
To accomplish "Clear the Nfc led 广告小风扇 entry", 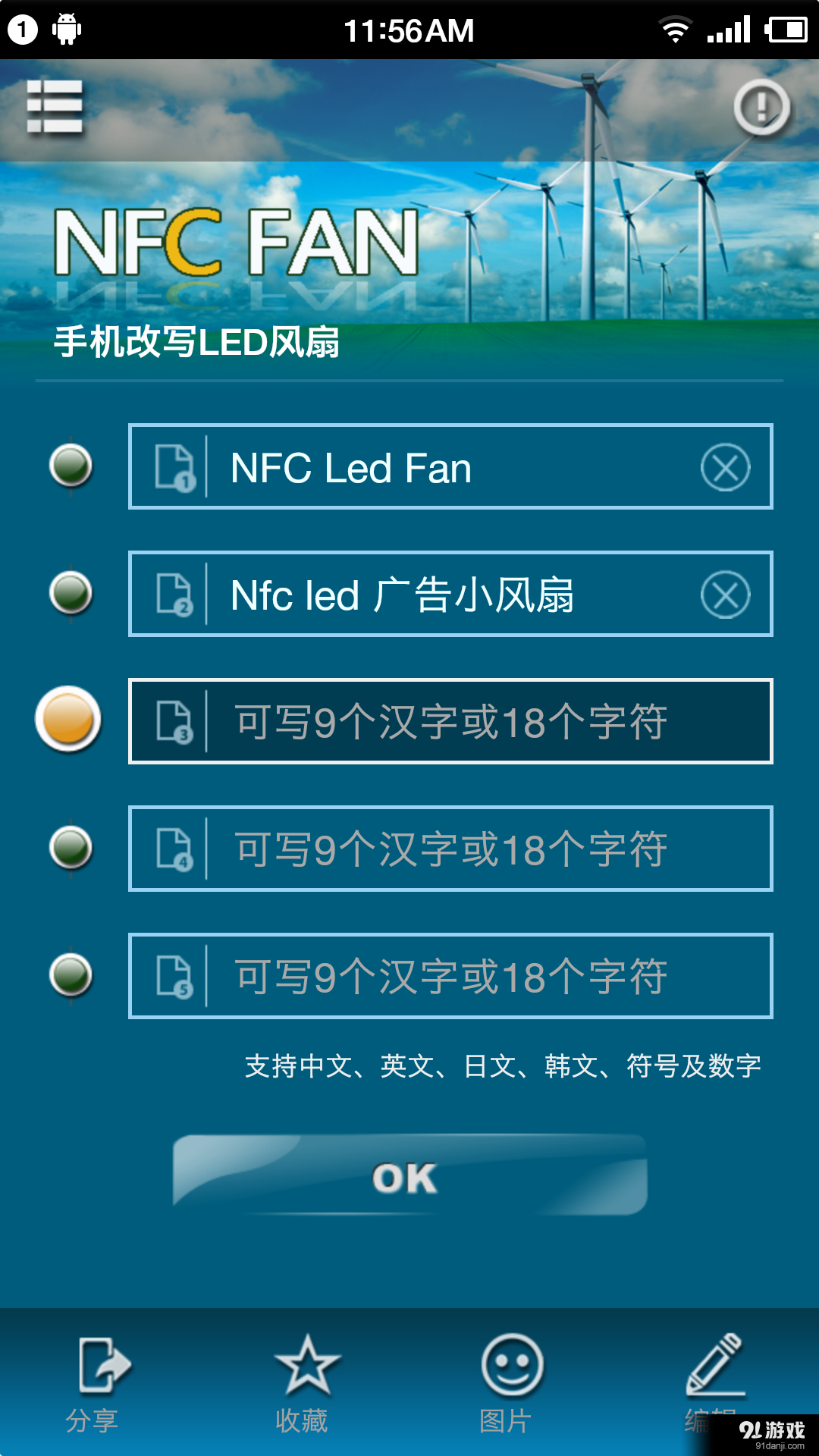I will [x=724, y=594].
